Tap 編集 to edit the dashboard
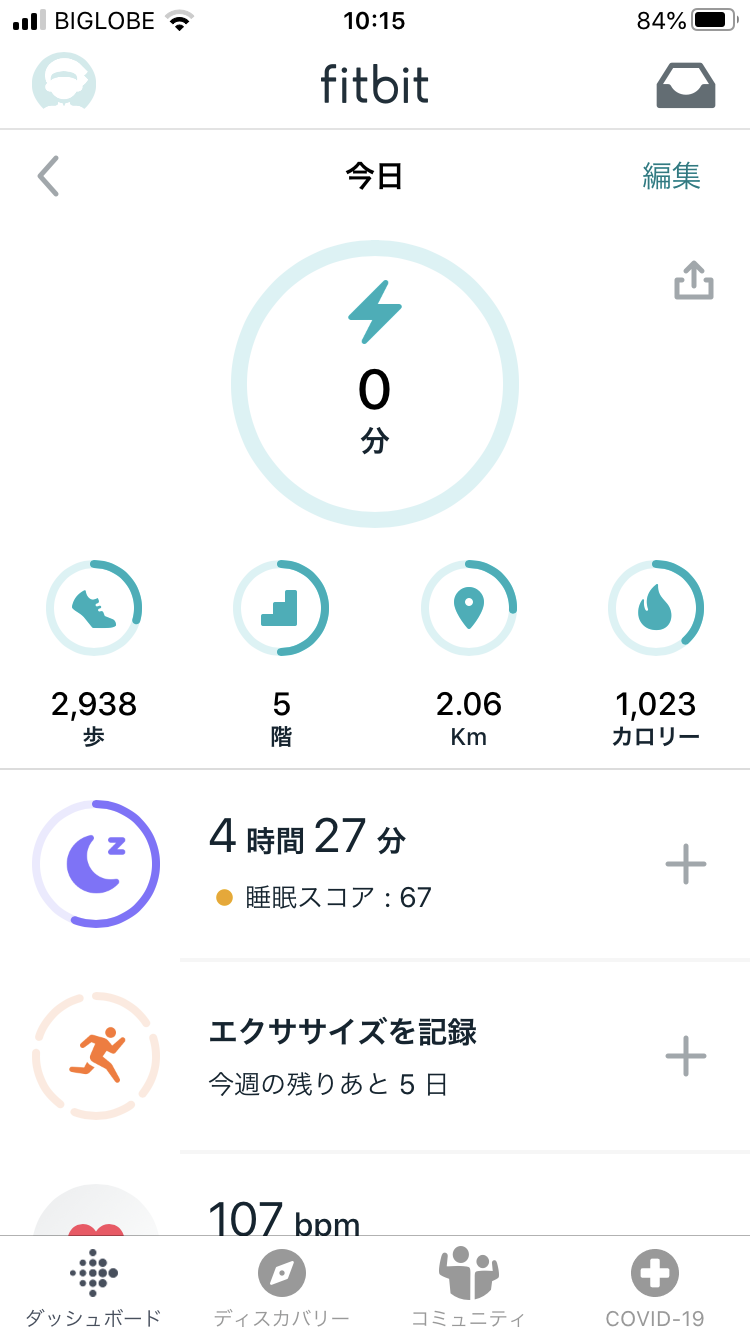This screenshot has height=1334, width=750. 671,177
